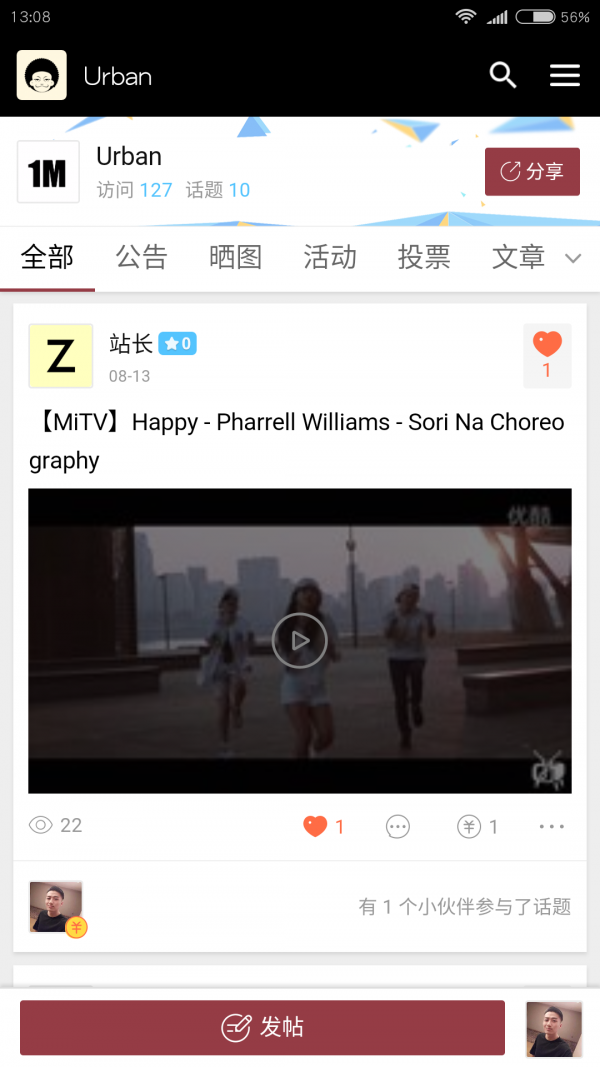Tap the 分享 share button
600x1067 pixels.
pos(532,172)
